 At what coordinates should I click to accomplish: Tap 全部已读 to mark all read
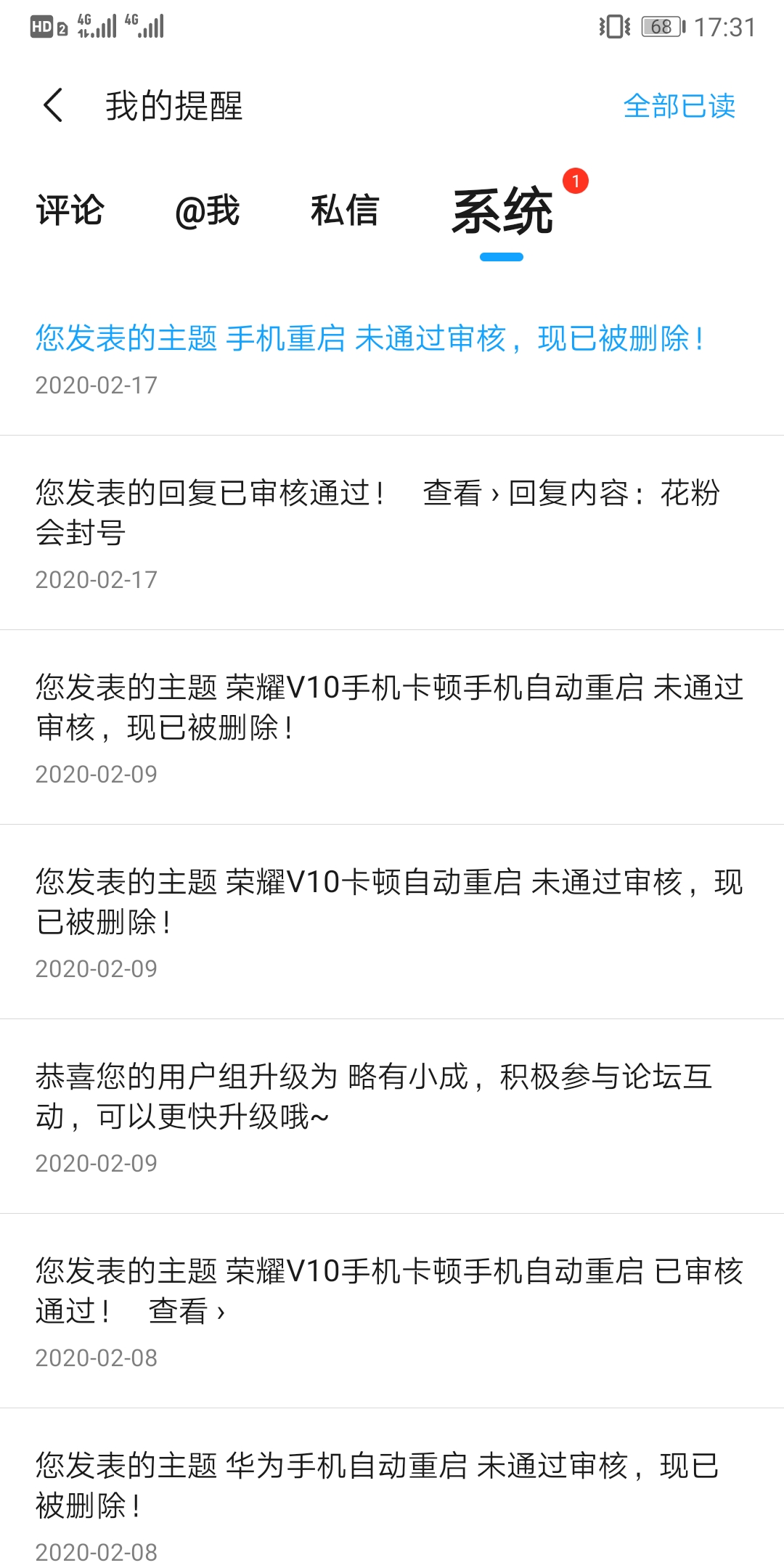[679, 107]
